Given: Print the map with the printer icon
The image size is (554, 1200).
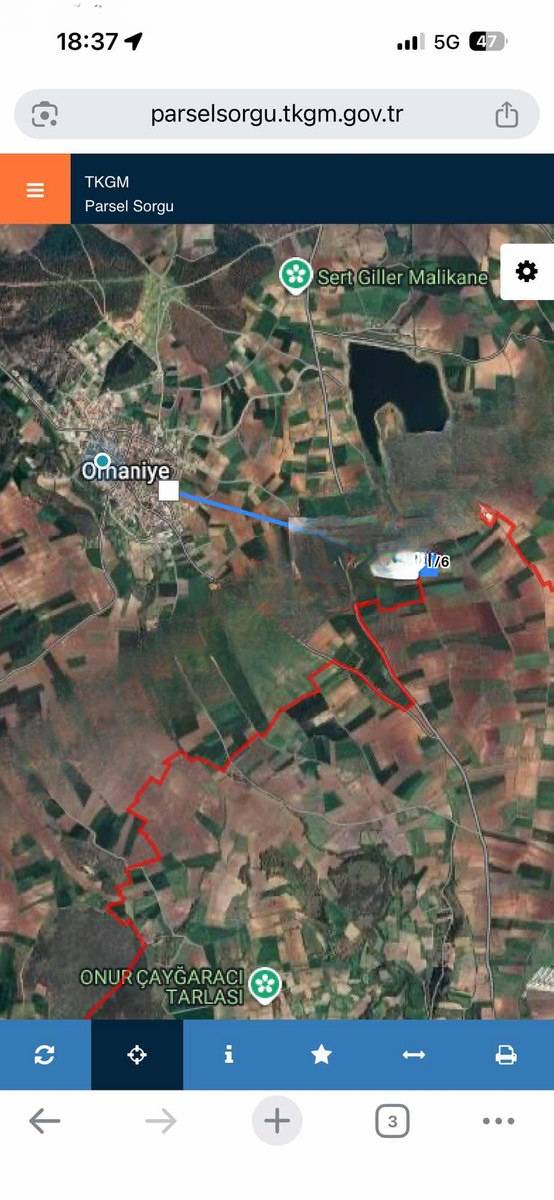Looking at the screenshot, I should pyautogui.click(x=506, y=1054).
